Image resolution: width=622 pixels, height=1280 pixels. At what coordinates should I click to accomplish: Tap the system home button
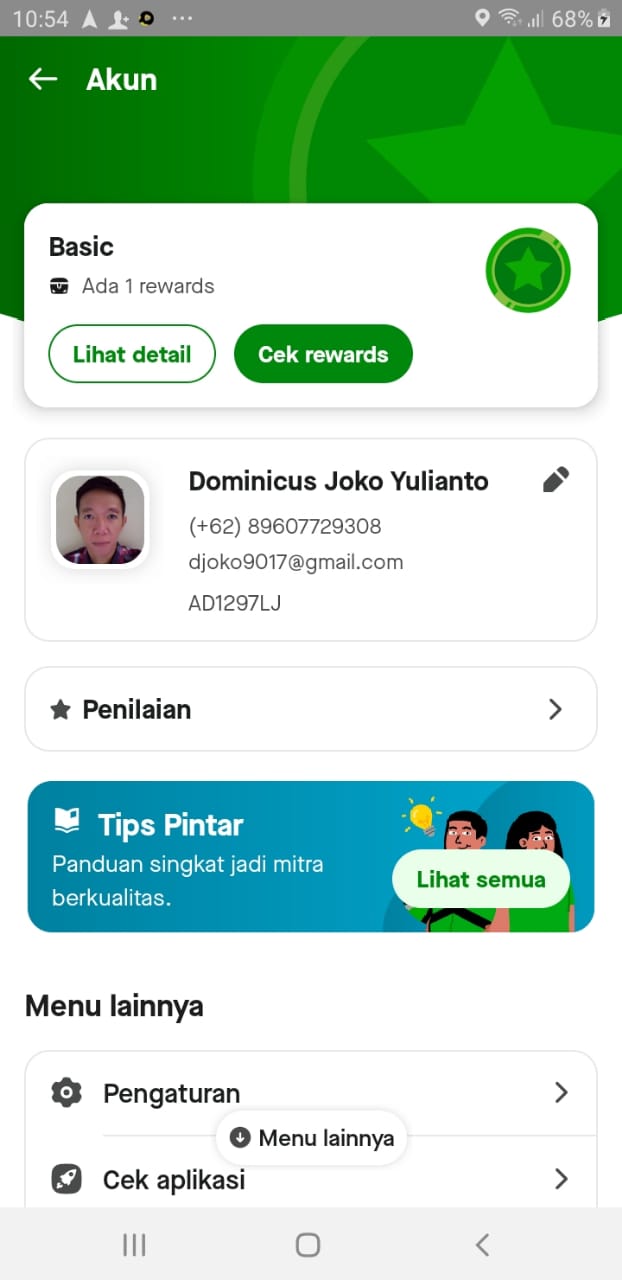[308, 1244]
